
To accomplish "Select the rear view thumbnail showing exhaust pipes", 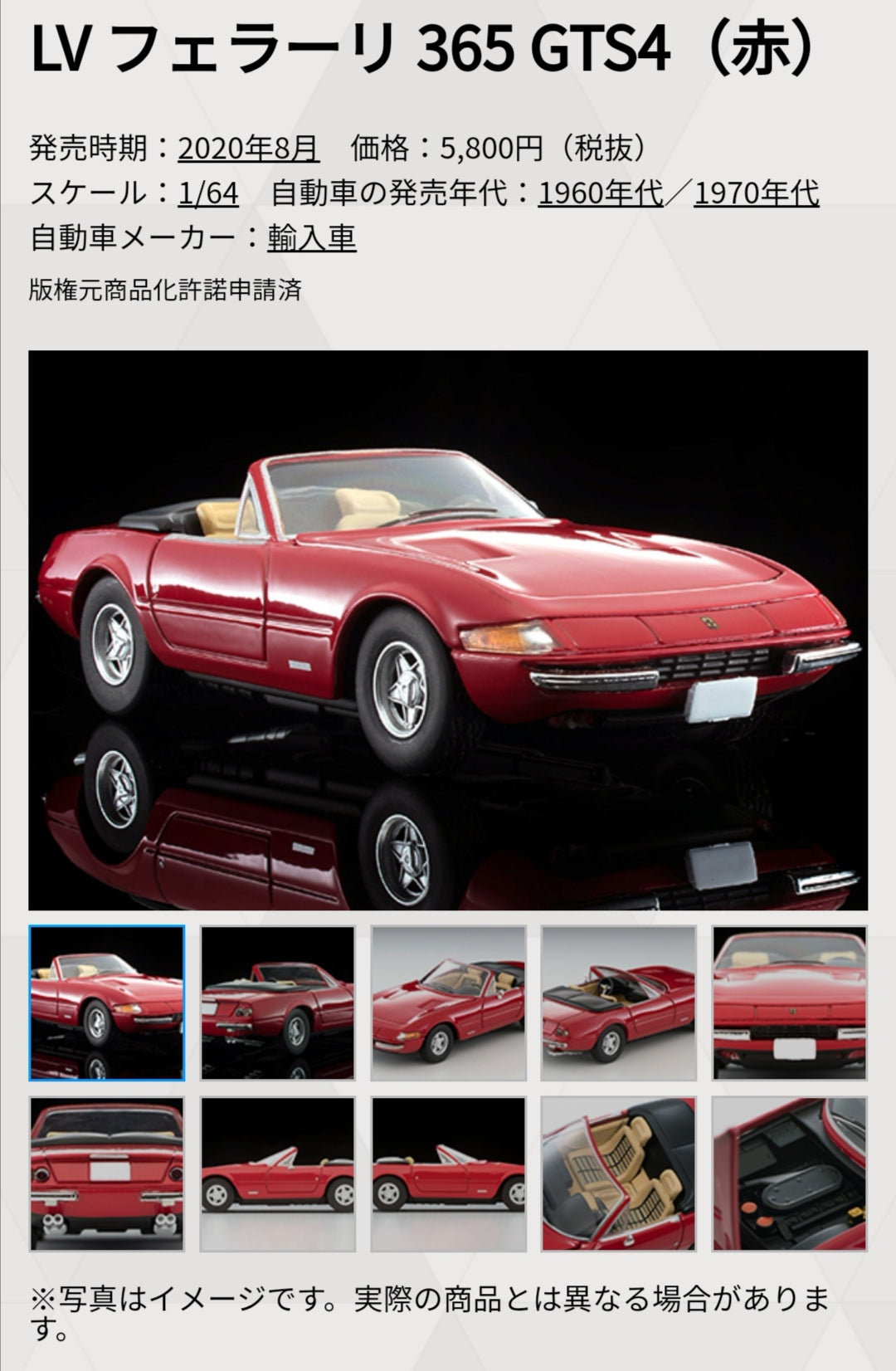I will pos(106,1173).
